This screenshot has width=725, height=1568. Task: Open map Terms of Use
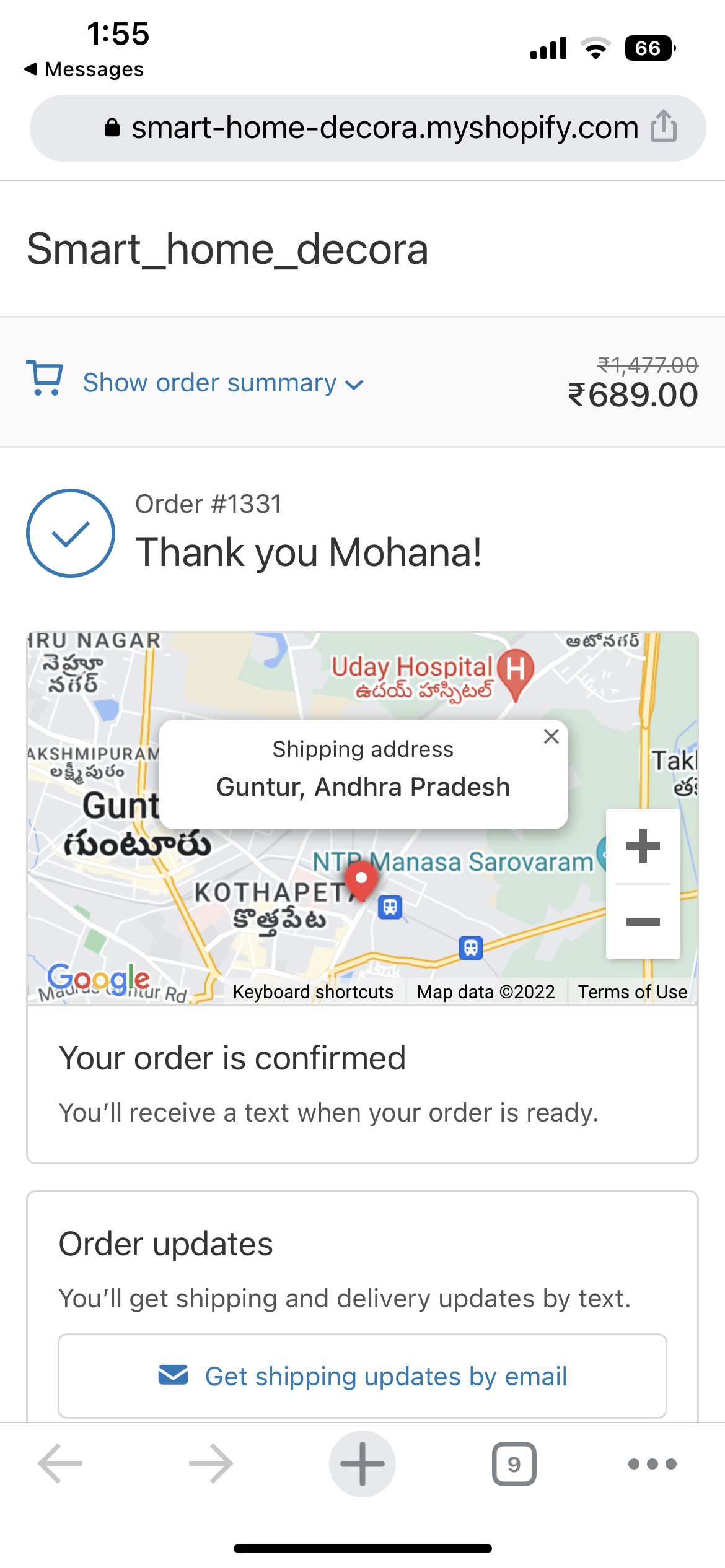coord(633,991)
